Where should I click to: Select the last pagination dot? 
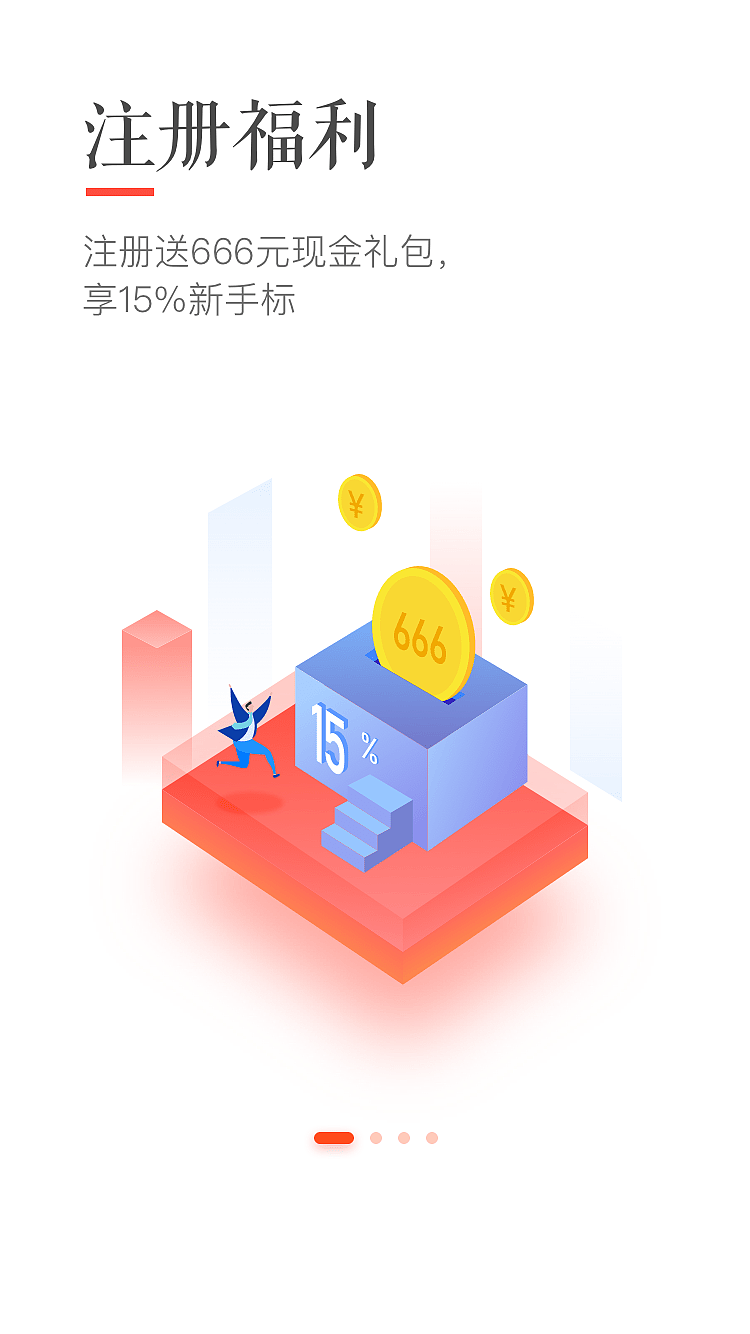431,1137
